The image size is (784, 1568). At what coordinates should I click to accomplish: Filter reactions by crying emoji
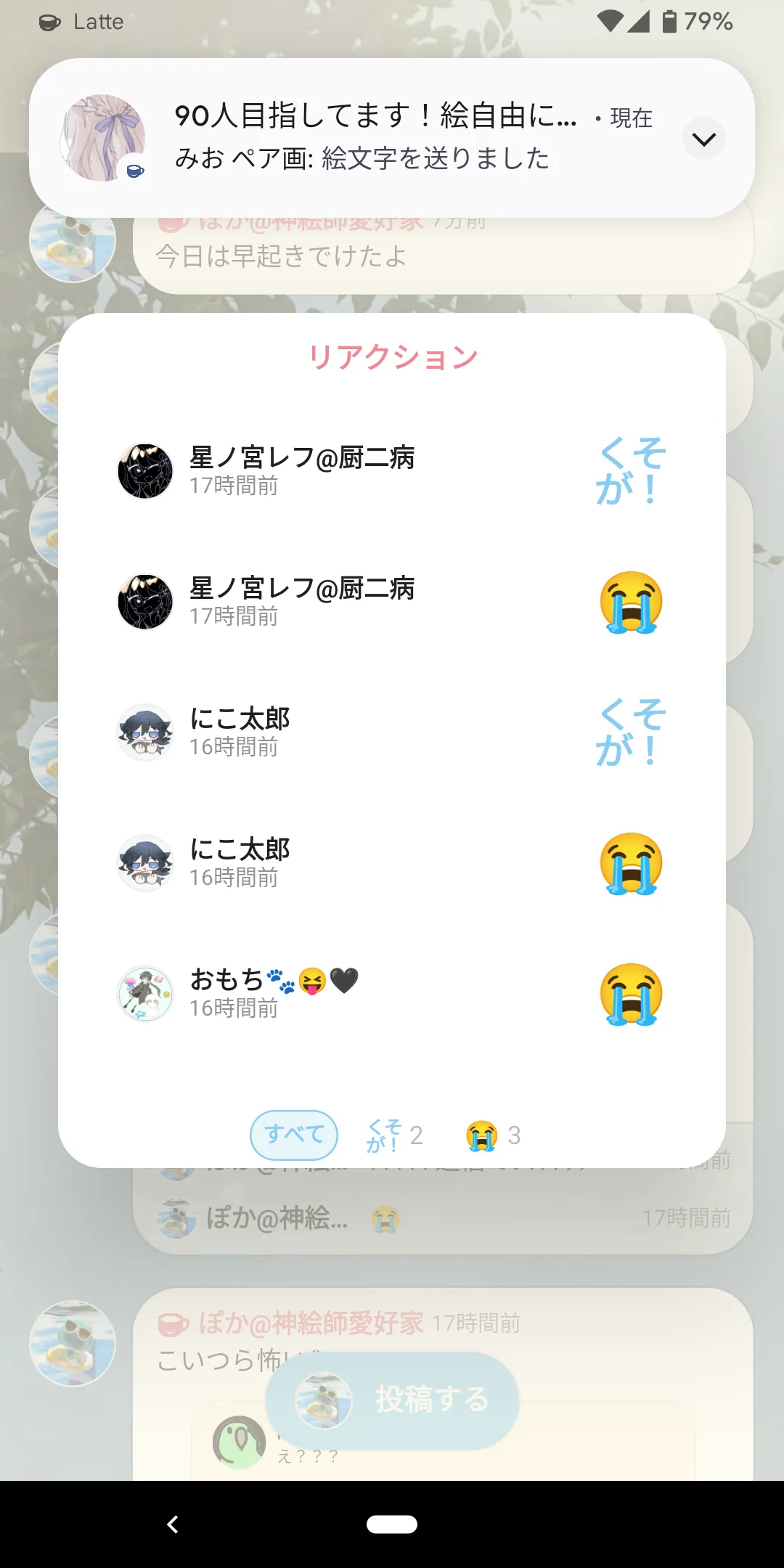(494, 1135)
